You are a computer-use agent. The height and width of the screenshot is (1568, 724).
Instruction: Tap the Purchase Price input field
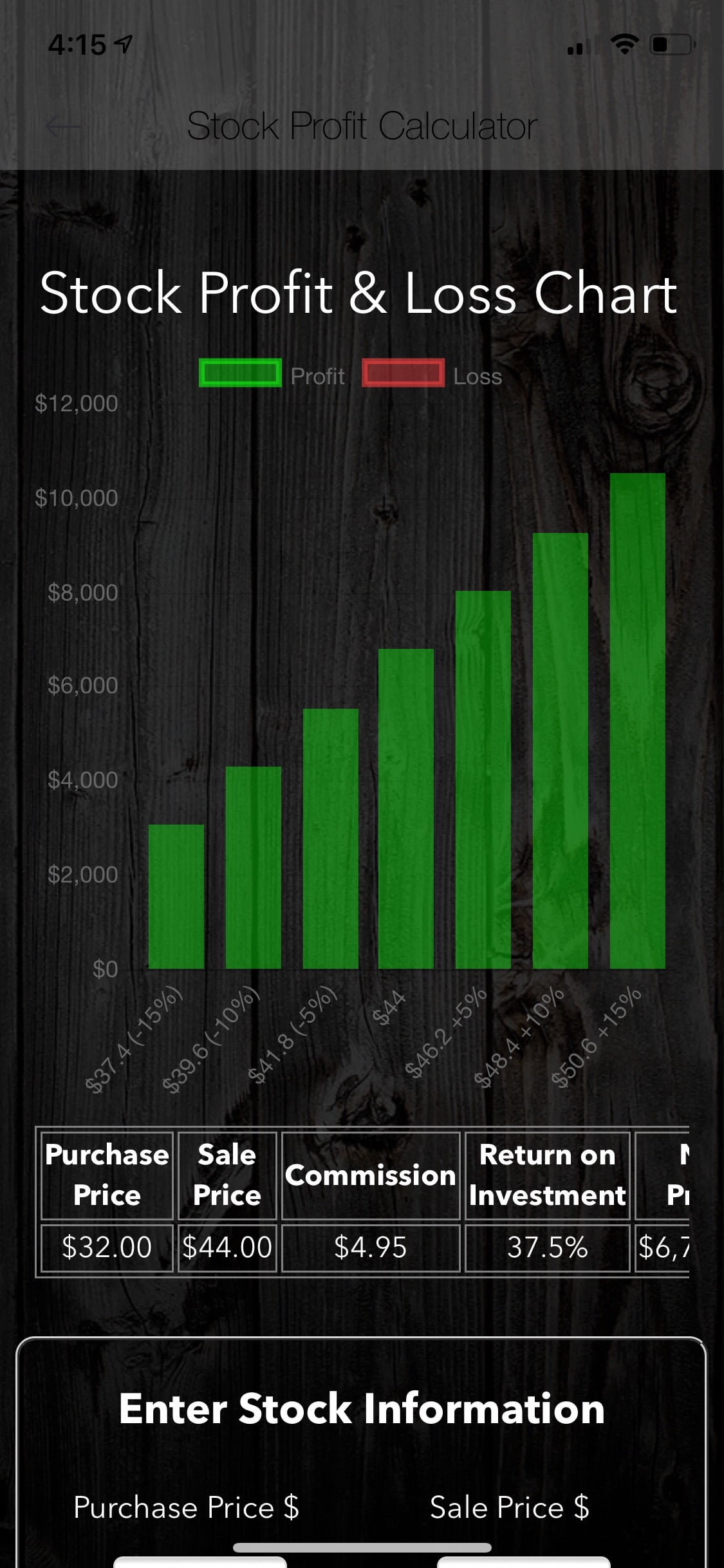[200, 1562]
